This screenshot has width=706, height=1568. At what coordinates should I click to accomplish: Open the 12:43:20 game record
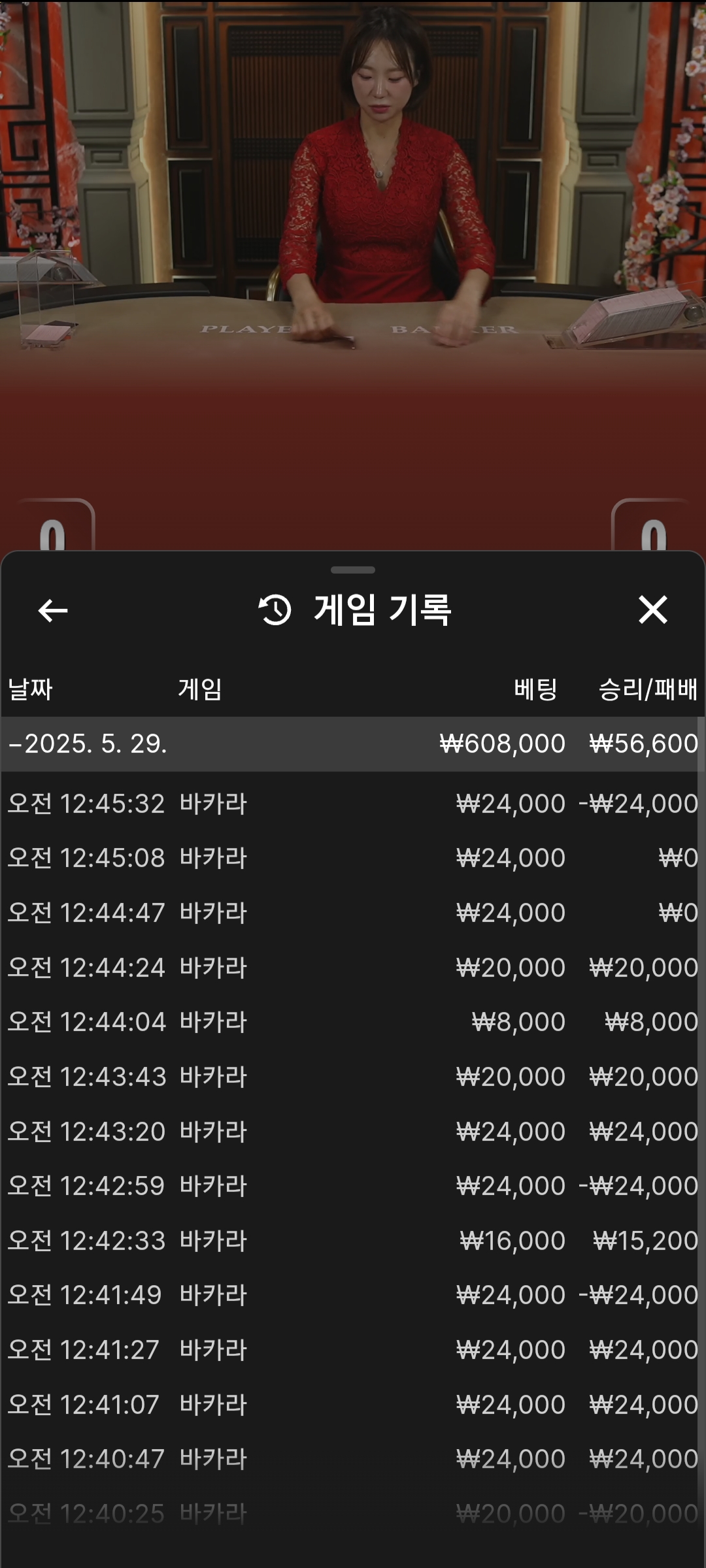click(x=353, y=1132)
